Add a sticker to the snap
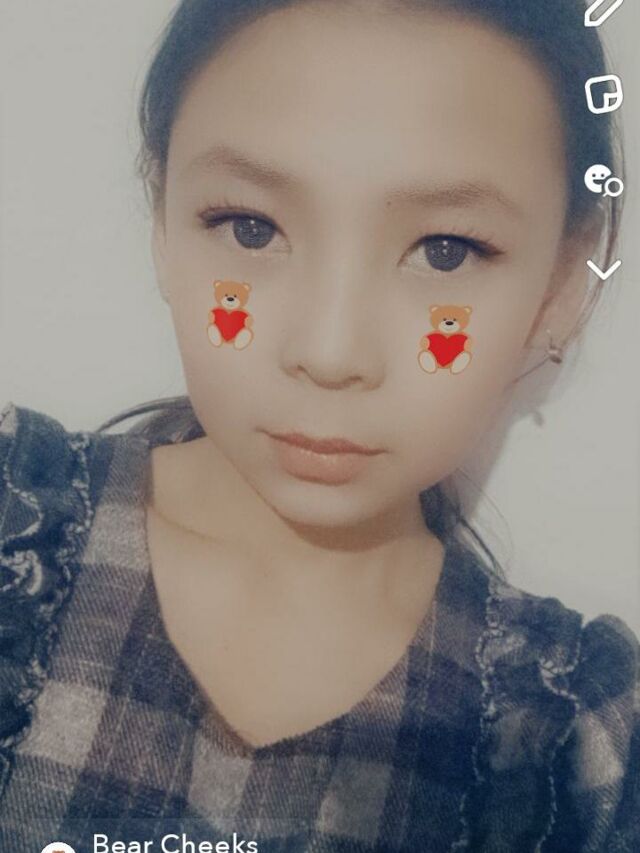The width and height of the screenshot is (640, 853). (603, 95)
